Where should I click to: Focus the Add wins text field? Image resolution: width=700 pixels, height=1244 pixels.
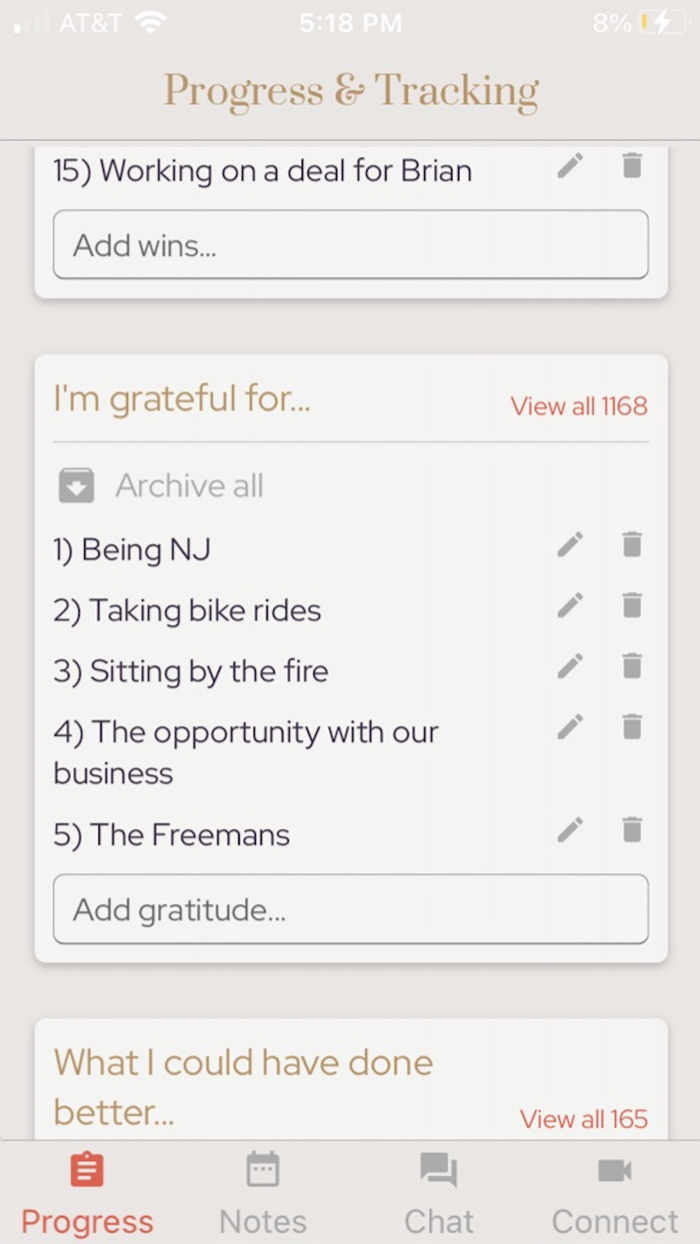[x=350, y=245]
